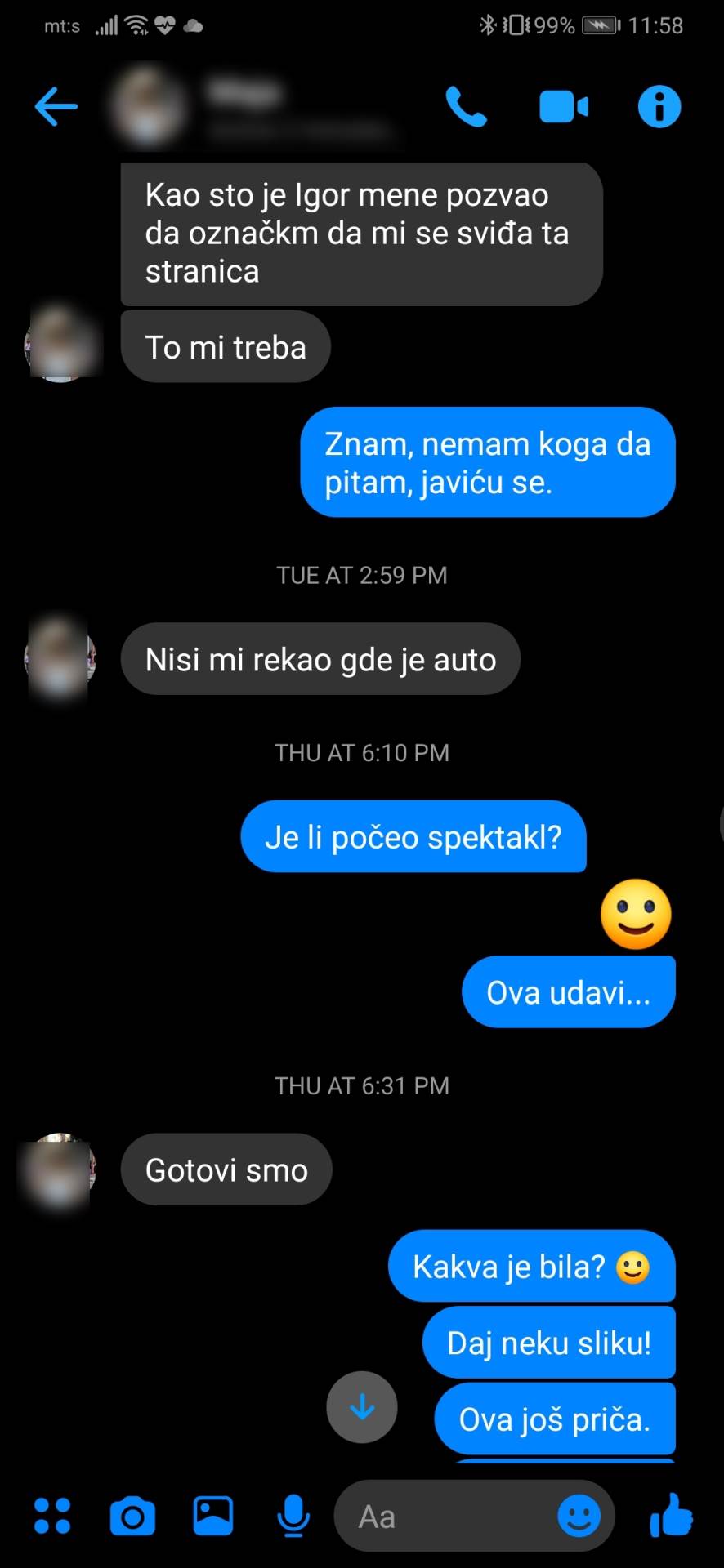Image resolution: width=724 pixels, height=1568 pixels.
Task: Open the contact's profile picture
Action: point(147,106)
